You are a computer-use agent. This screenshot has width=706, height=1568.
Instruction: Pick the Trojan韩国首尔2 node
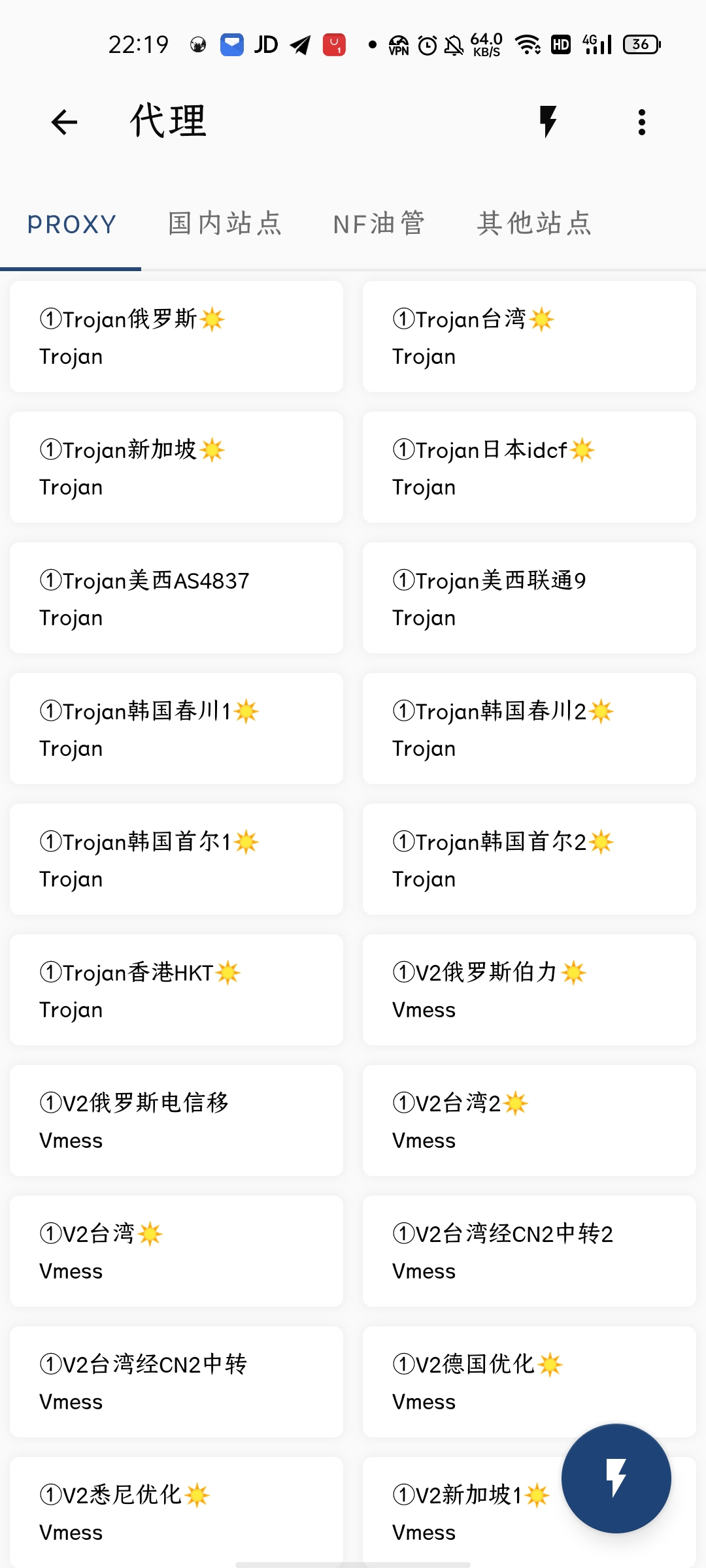click(529, 859)
